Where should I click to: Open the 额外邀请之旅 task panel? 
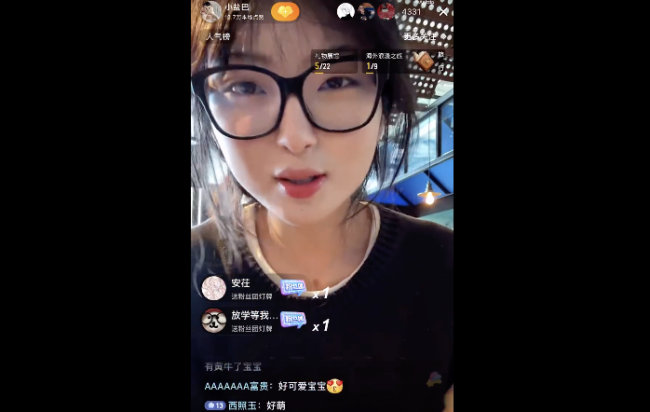click(385, 61)
